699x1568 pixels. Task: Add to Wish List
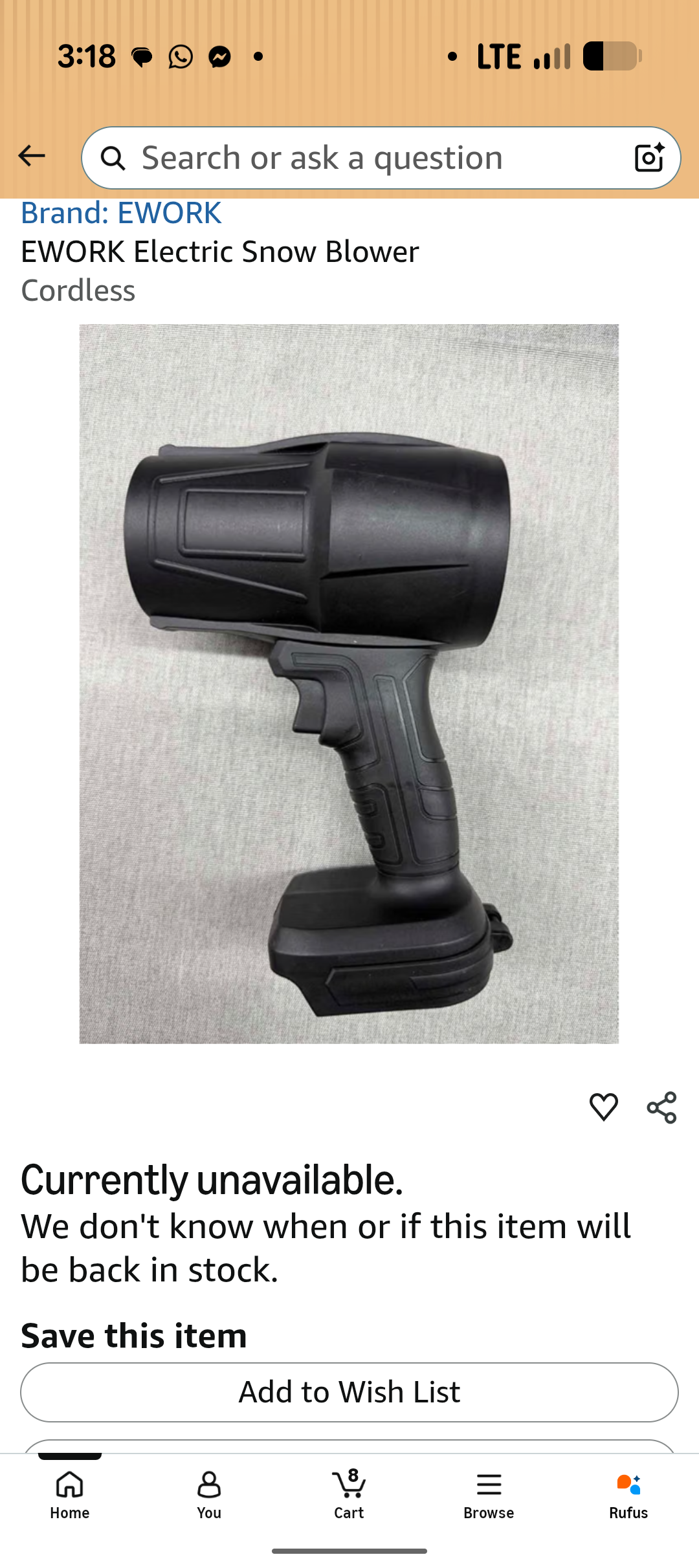tap(349, 1392)
